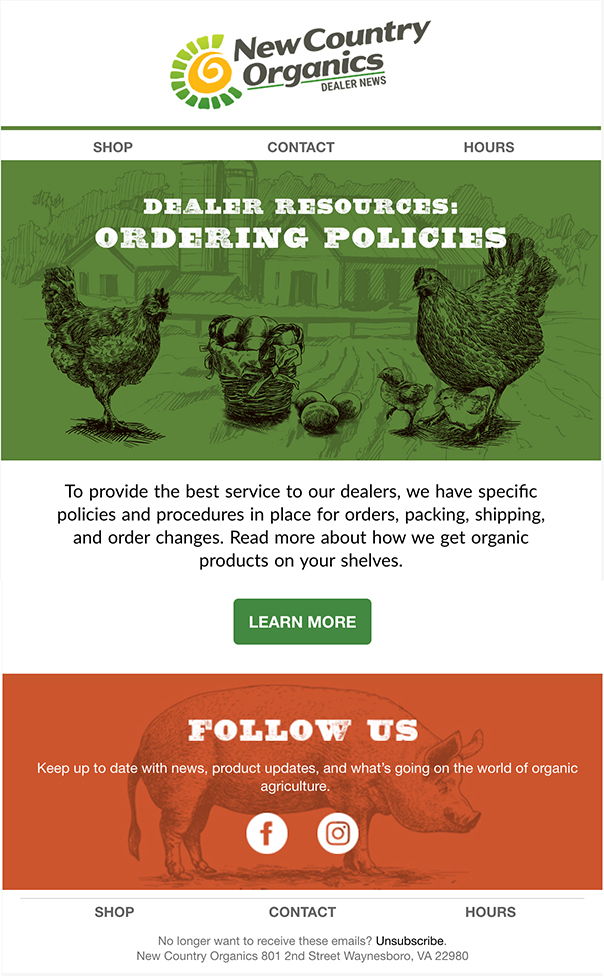Open the CONTACT link in footer
The width and height of the screenshot is (604, 976).
[302, 912]
